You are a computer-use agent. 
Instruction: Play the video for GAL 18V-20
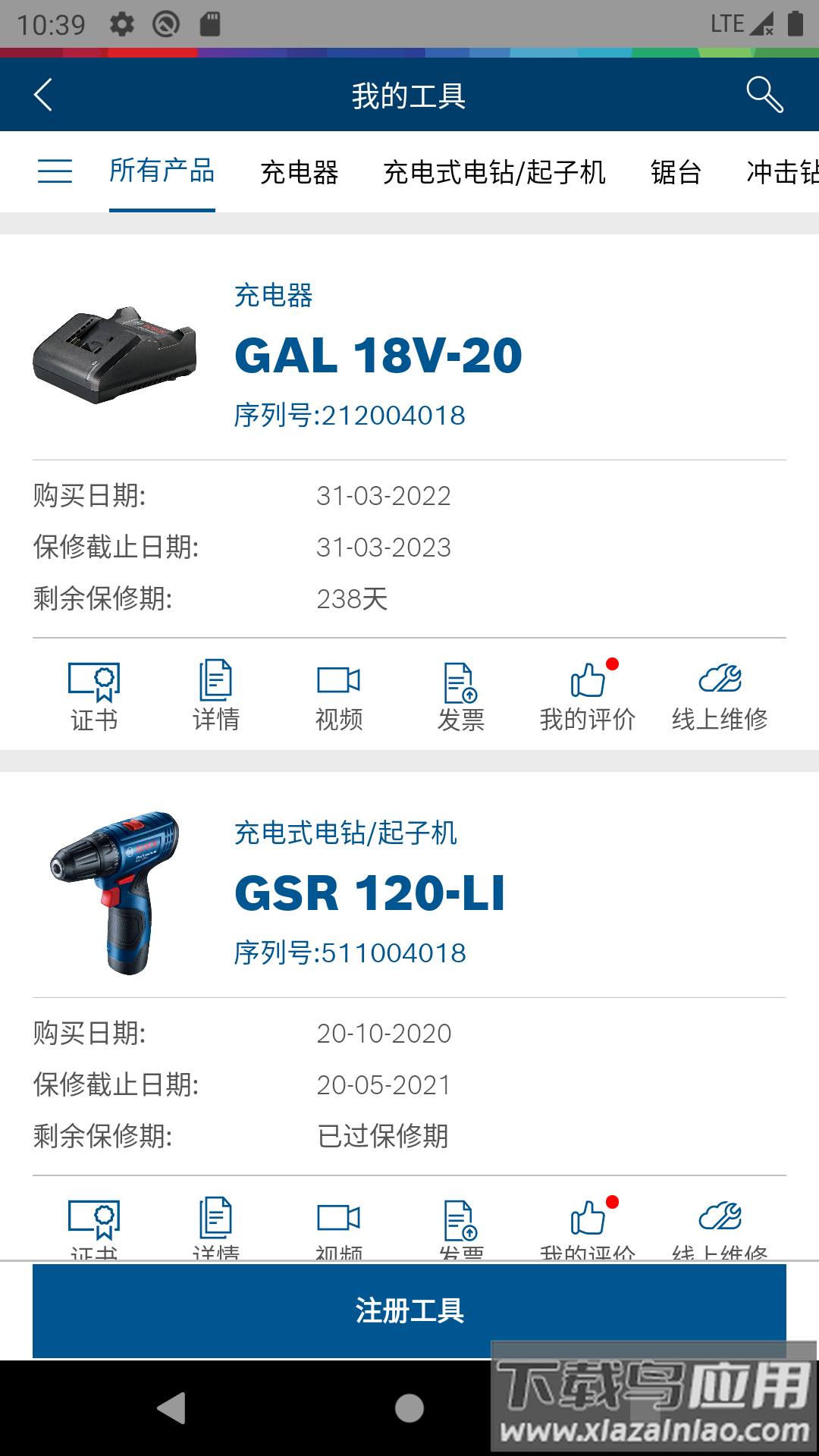[x=339, y=694]
